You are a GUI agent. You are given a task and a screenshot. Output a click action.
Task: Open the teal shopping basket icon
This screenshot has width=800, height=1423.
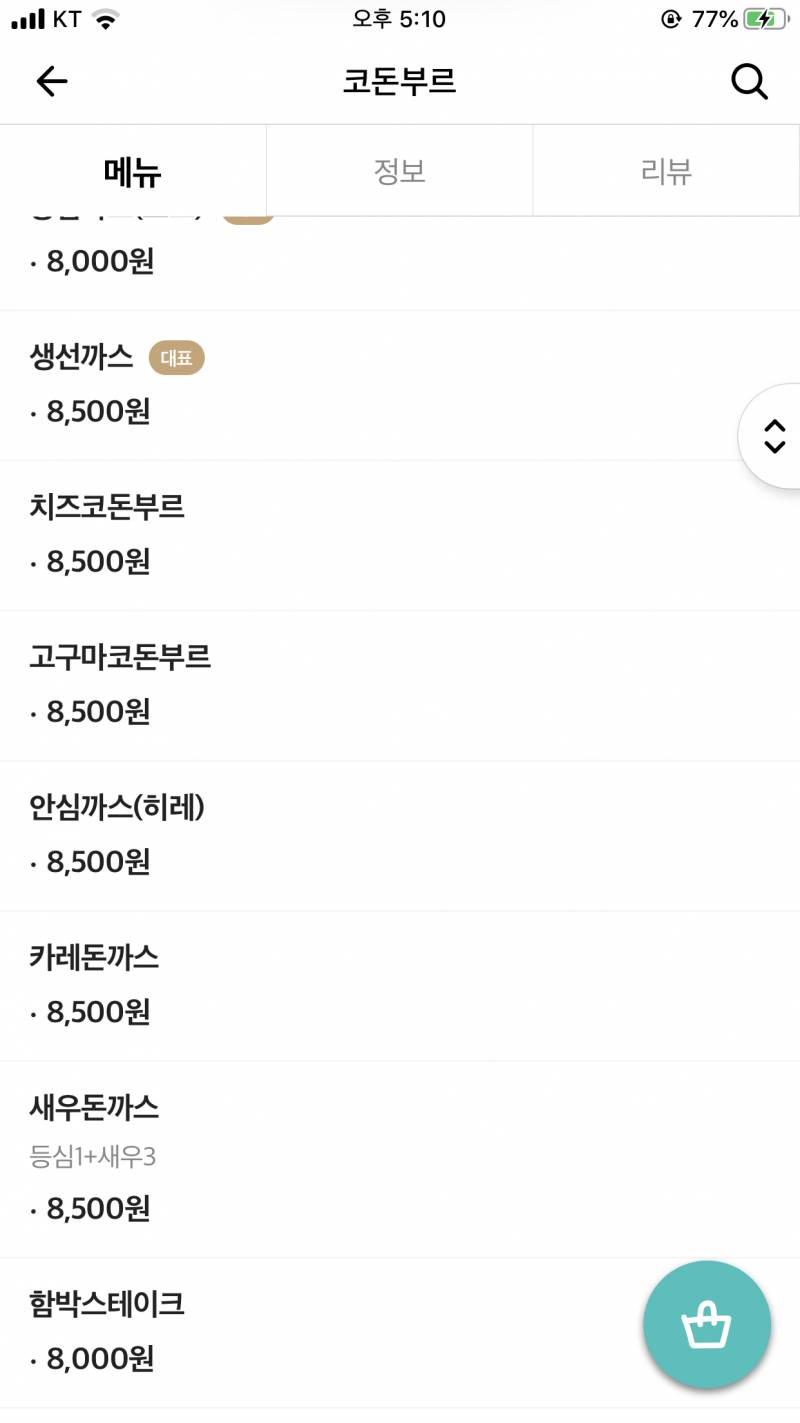pyautogui.click(x=707, y=1324)
